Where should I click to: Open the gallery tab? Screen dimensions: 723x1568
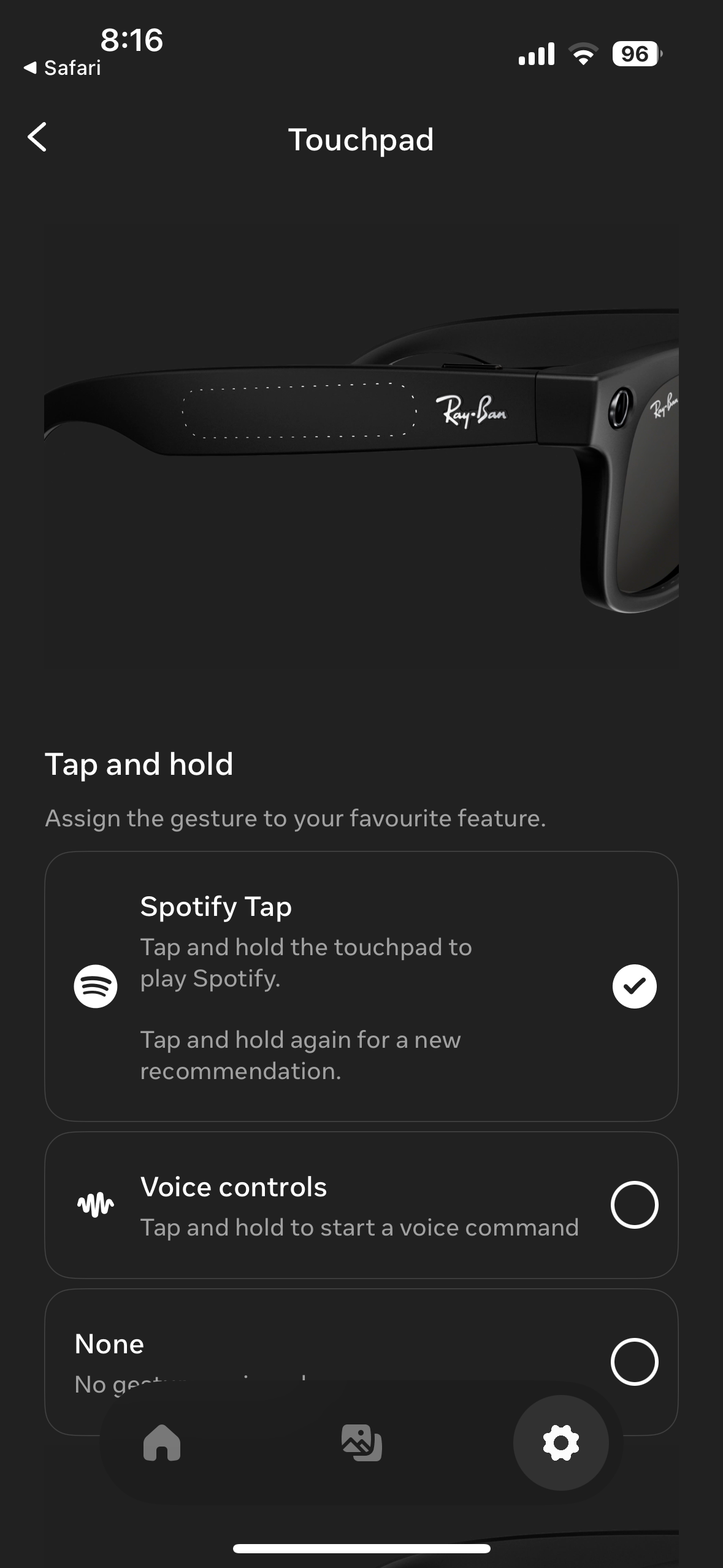[x=361, y=1442]
